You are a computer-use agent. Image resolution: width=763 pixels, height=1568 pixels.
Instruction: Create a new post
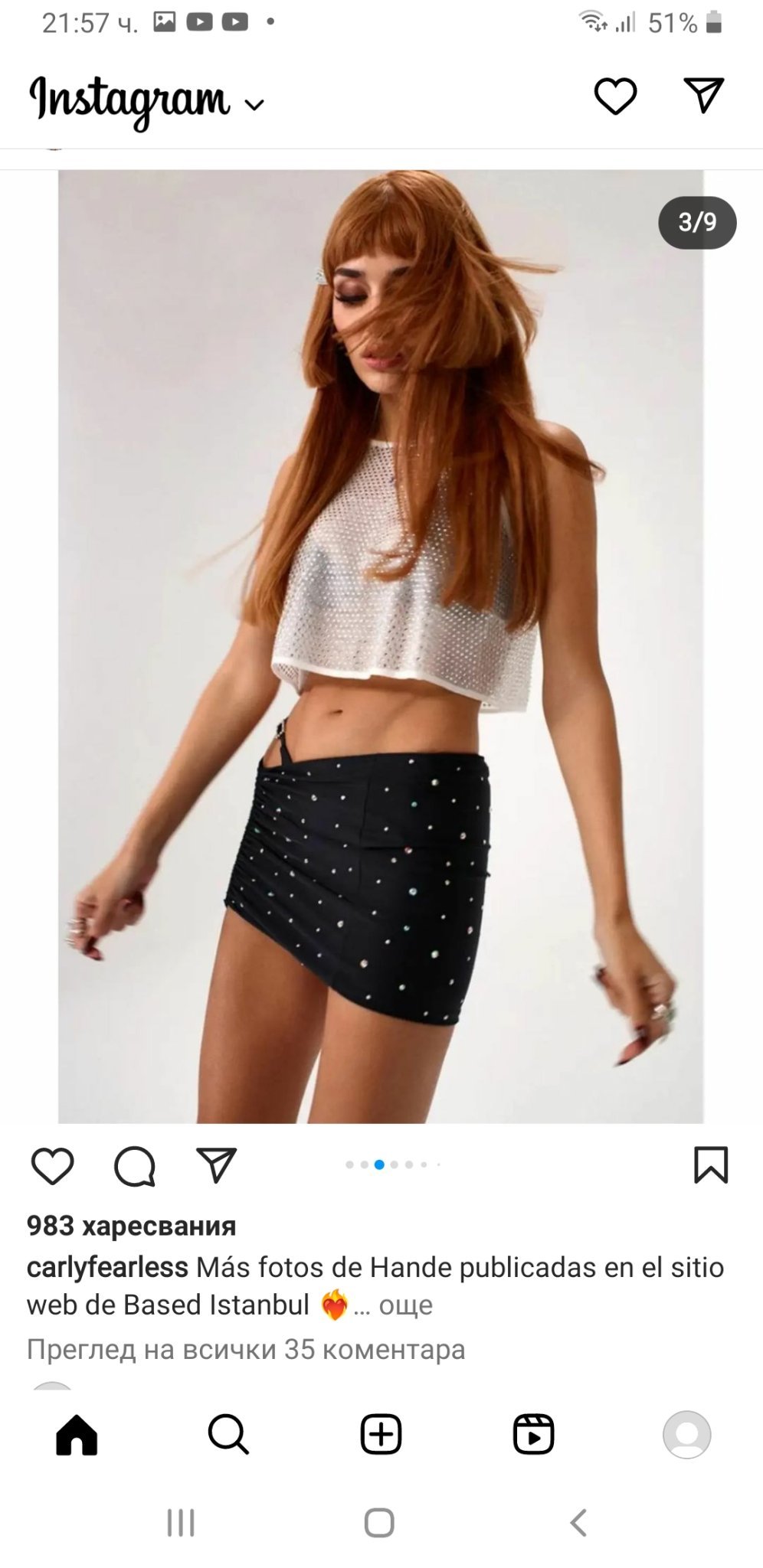(x=381, y=1434)
